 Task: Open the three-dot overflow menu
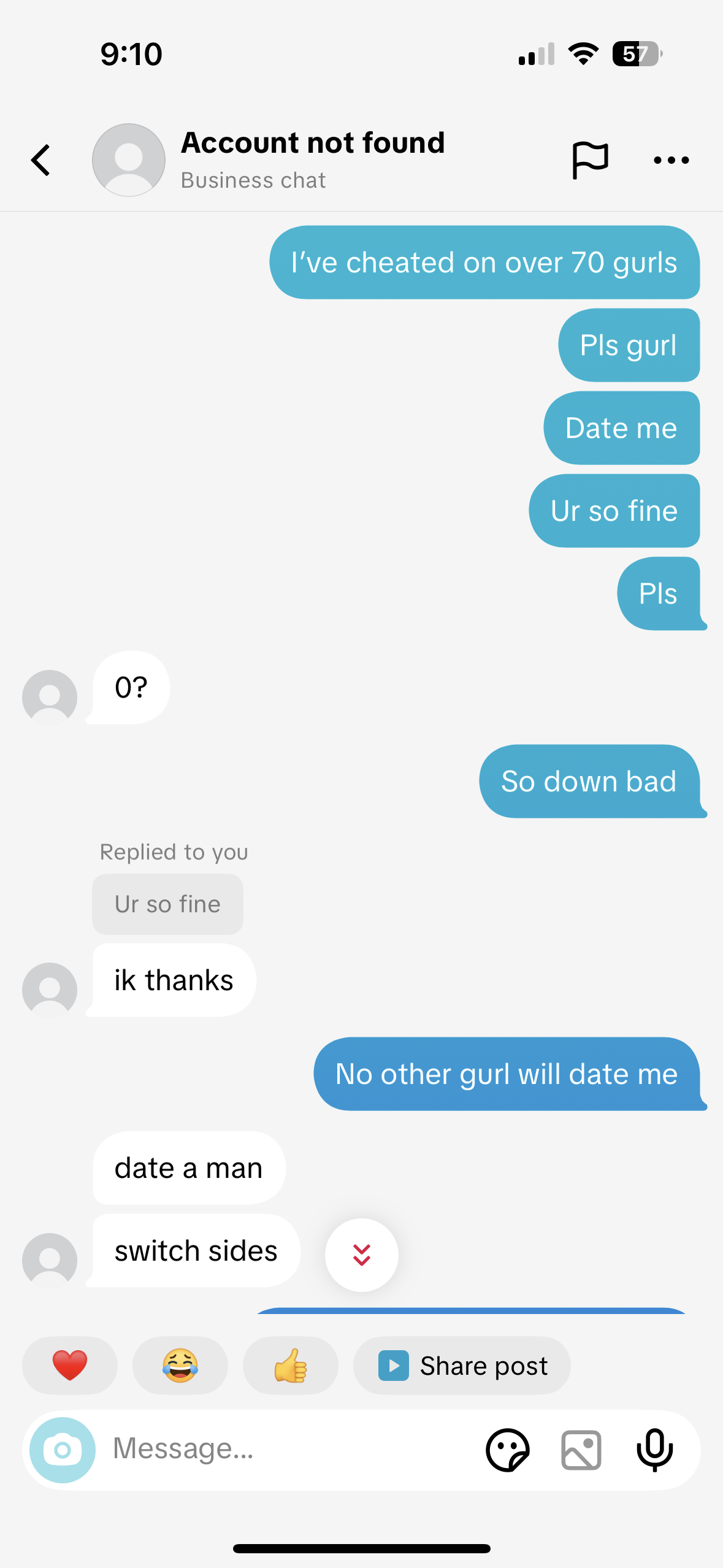click(x=671, y=161)
